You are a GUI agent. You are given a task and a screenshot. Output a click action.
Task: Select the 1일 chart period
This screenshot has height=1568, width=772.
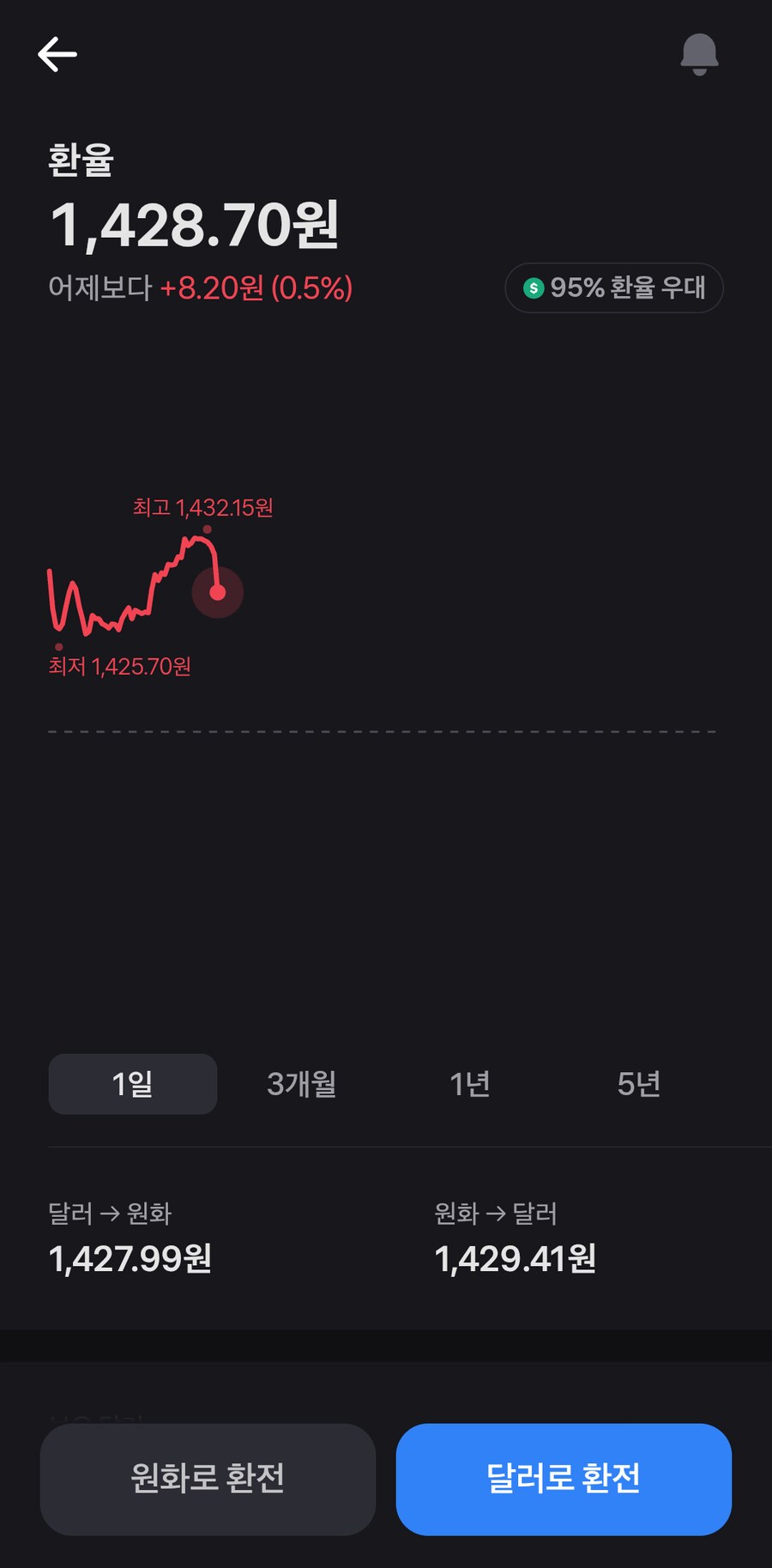click(133, 1084)
